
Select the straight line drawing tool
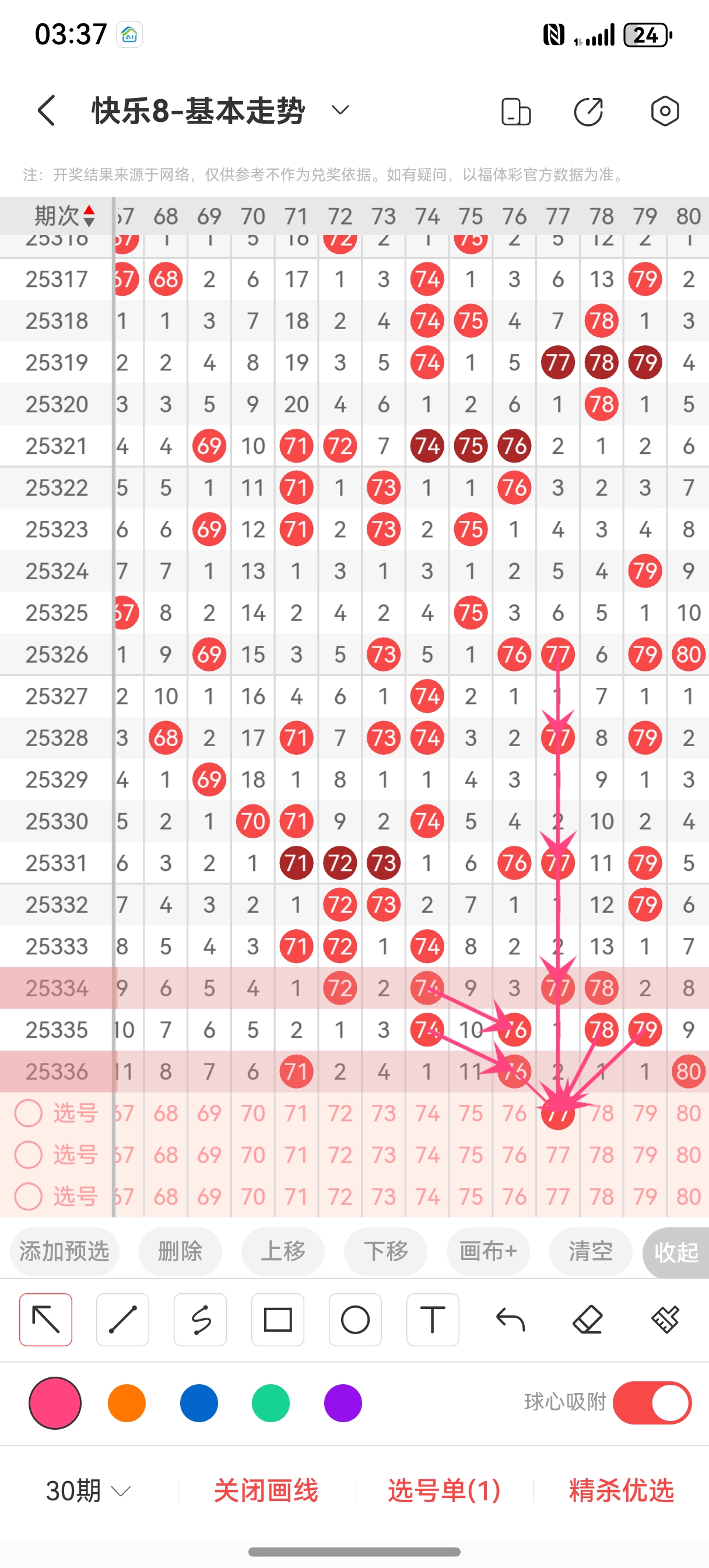point(123,1319)
